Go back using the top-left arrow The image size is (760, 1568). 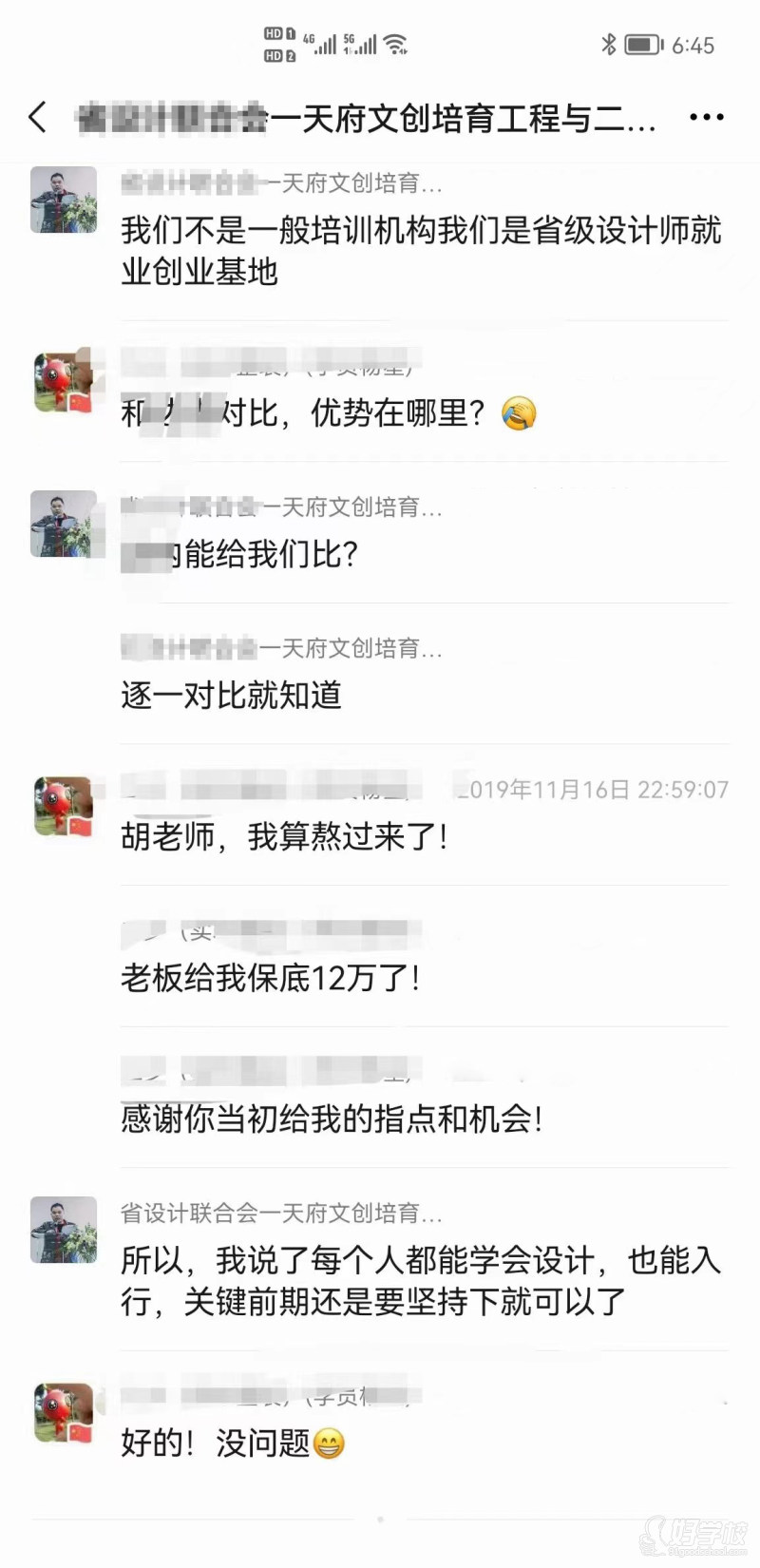(37, 118)
